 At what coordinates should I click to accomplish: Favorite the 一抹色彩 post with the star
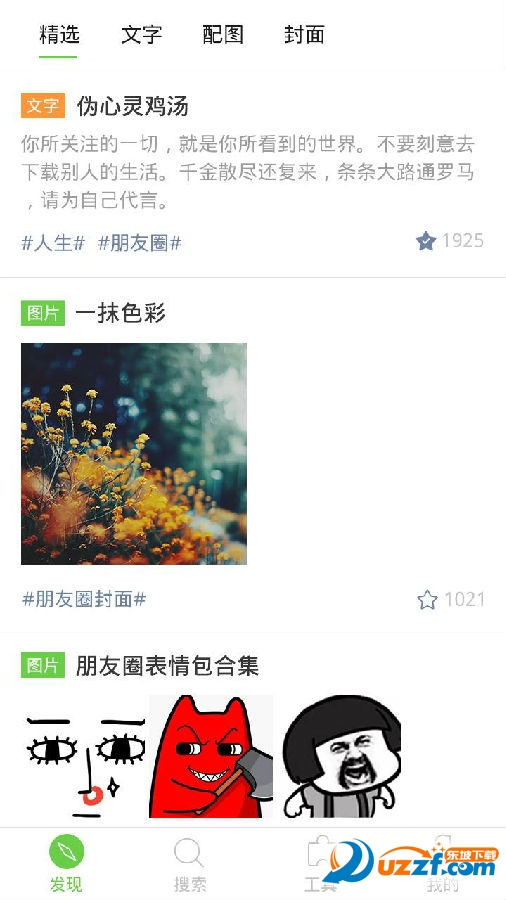coord(427,600)
